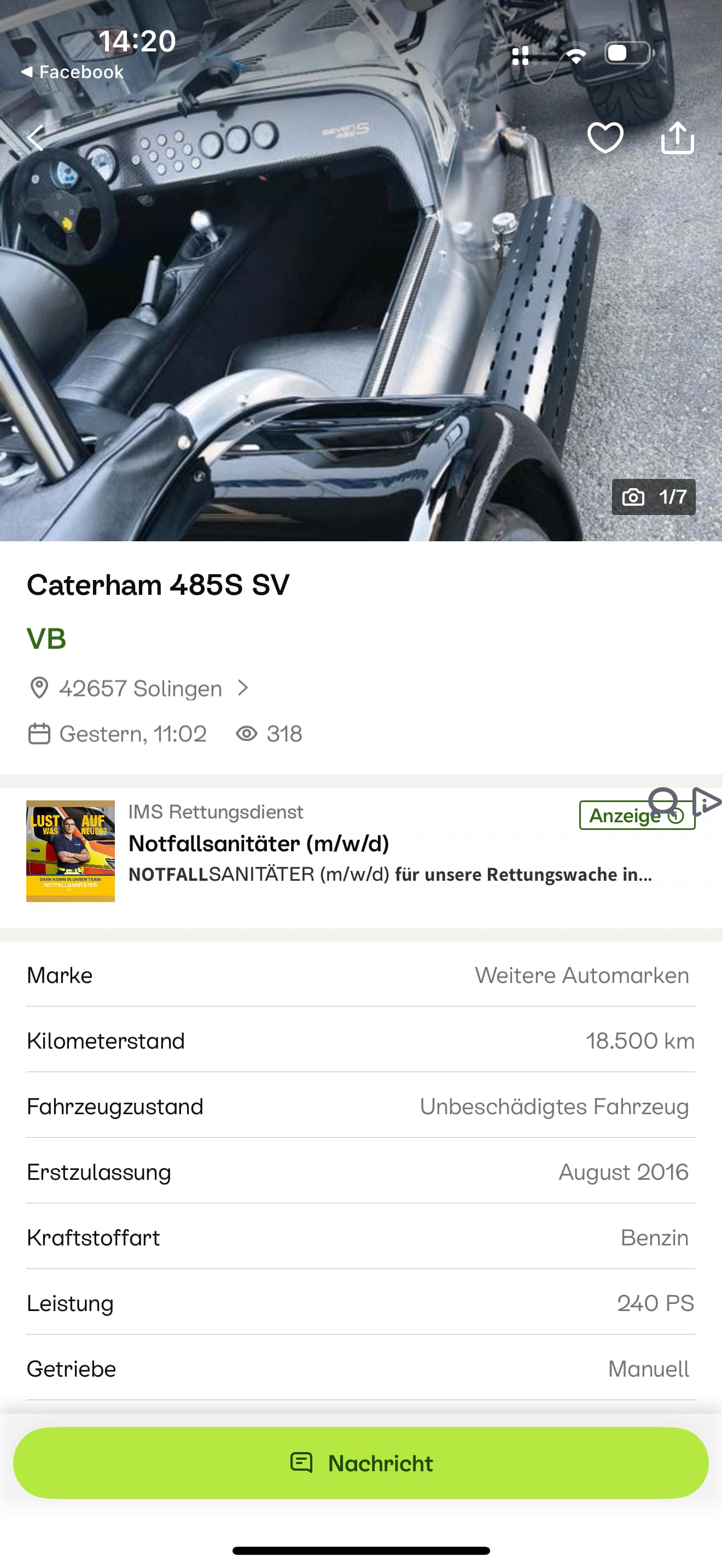Open the 42657 Solingen location link
Viewport: 722px width, 1568px height.
139,688
